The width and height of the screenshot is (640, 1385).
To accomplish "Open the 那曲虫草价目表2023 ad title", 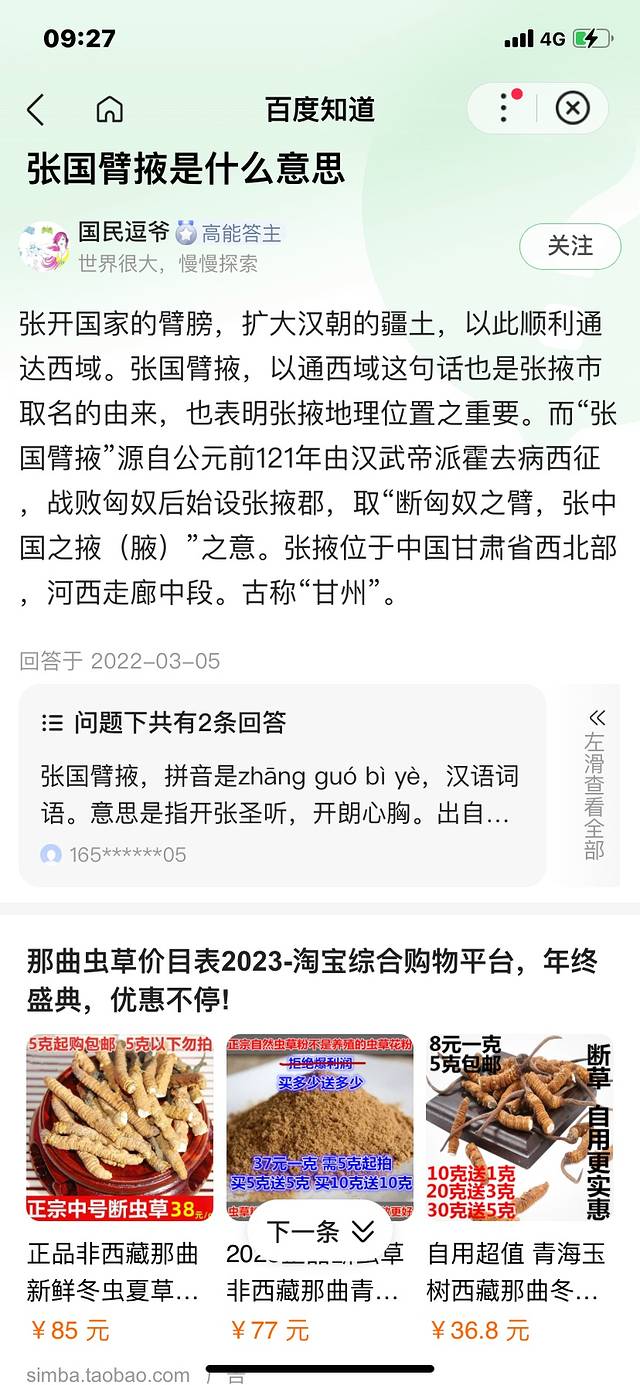I will point(311,979).
